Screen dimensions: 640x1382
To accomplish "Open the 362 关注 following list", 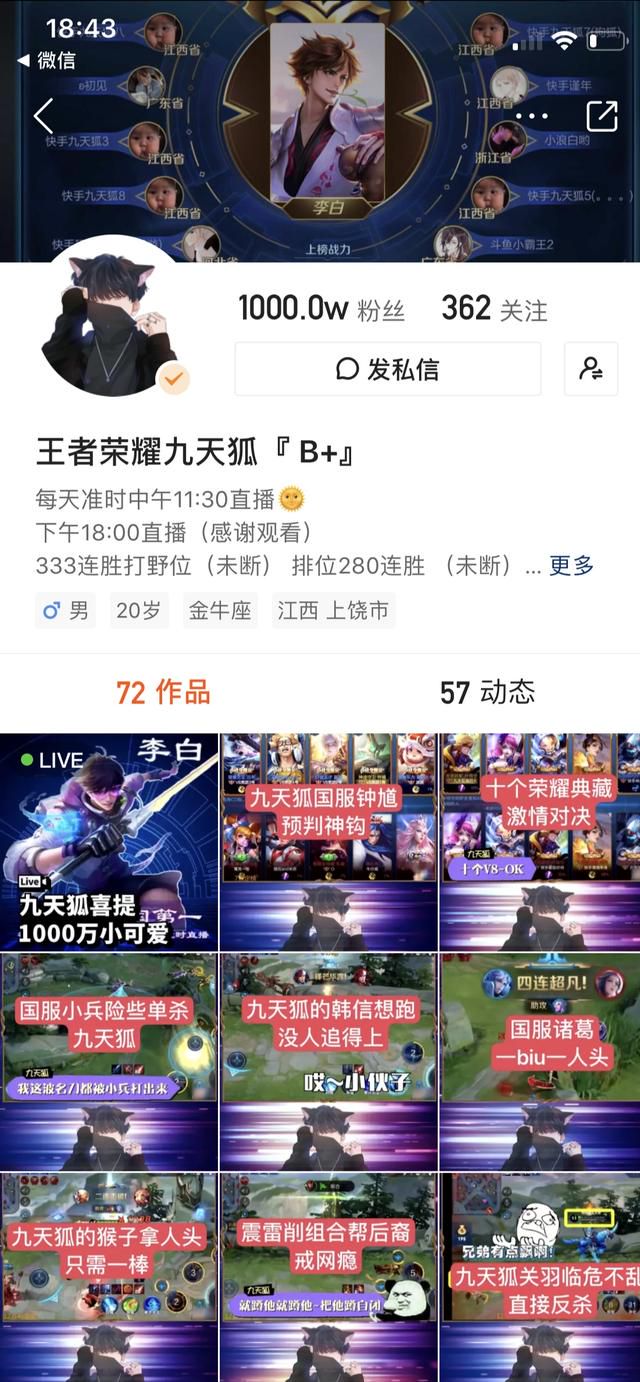I will point(494,309).
